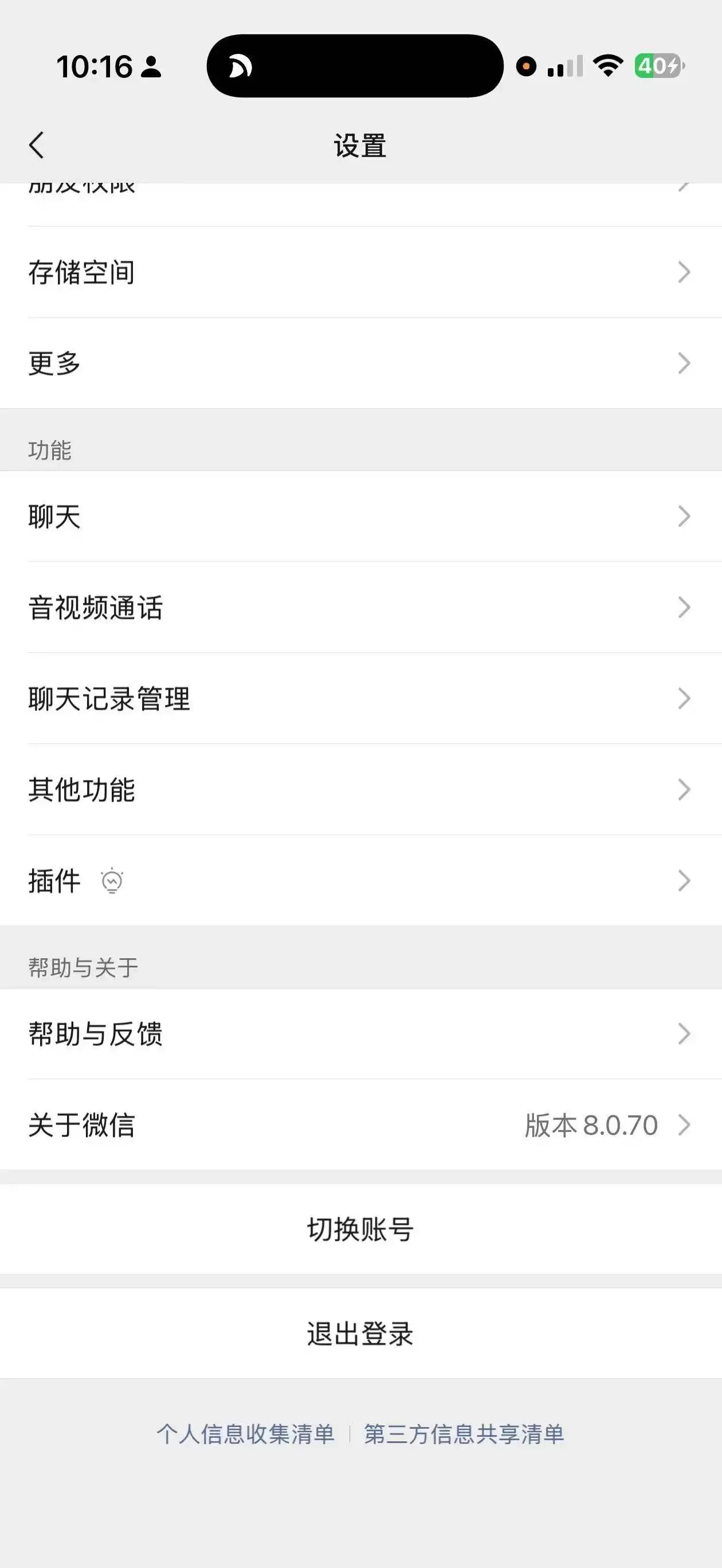Open the 其他功能 row
This screenshot has height=1568, width=722.
coord(360,790)
